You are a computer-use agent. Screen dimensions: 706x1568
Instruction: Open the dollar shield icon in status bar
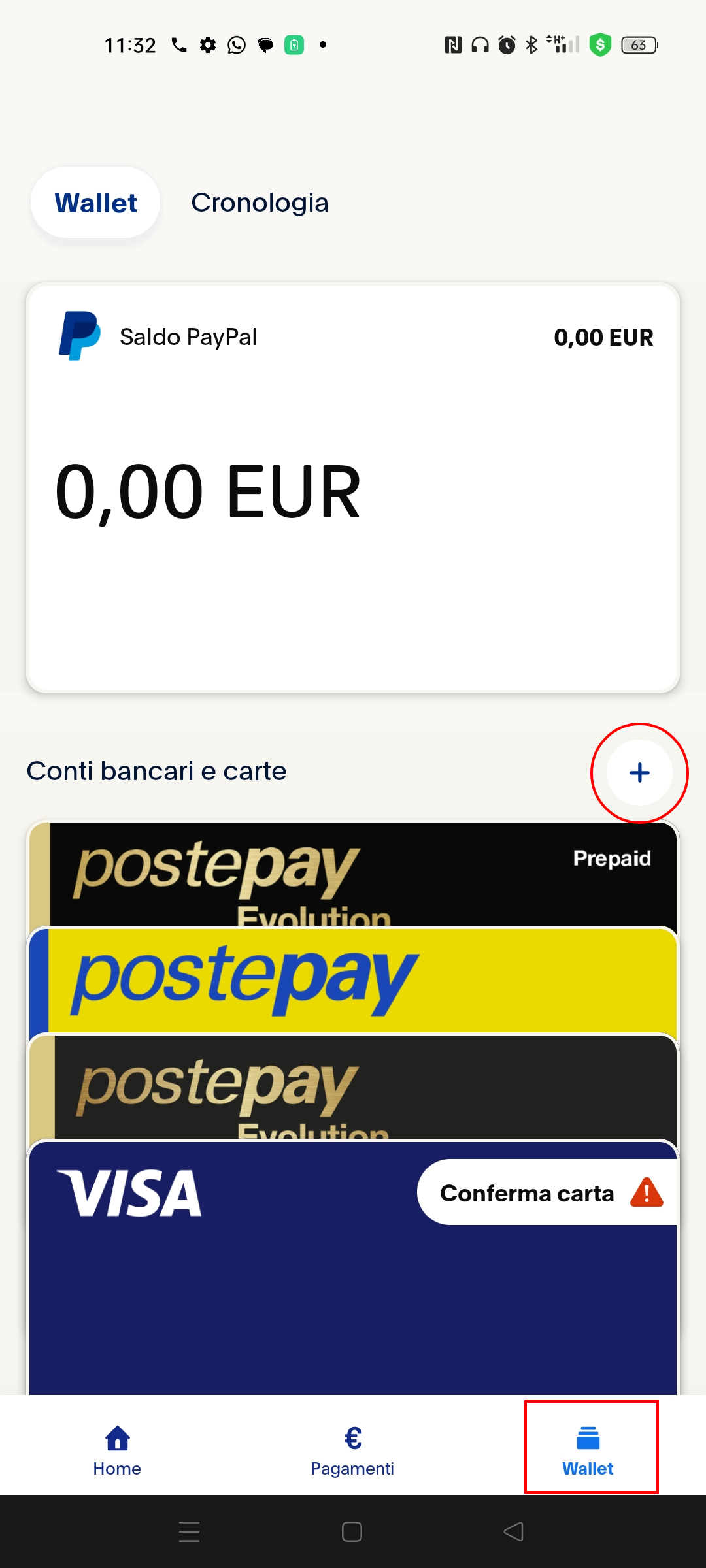[x=600, y=44]
